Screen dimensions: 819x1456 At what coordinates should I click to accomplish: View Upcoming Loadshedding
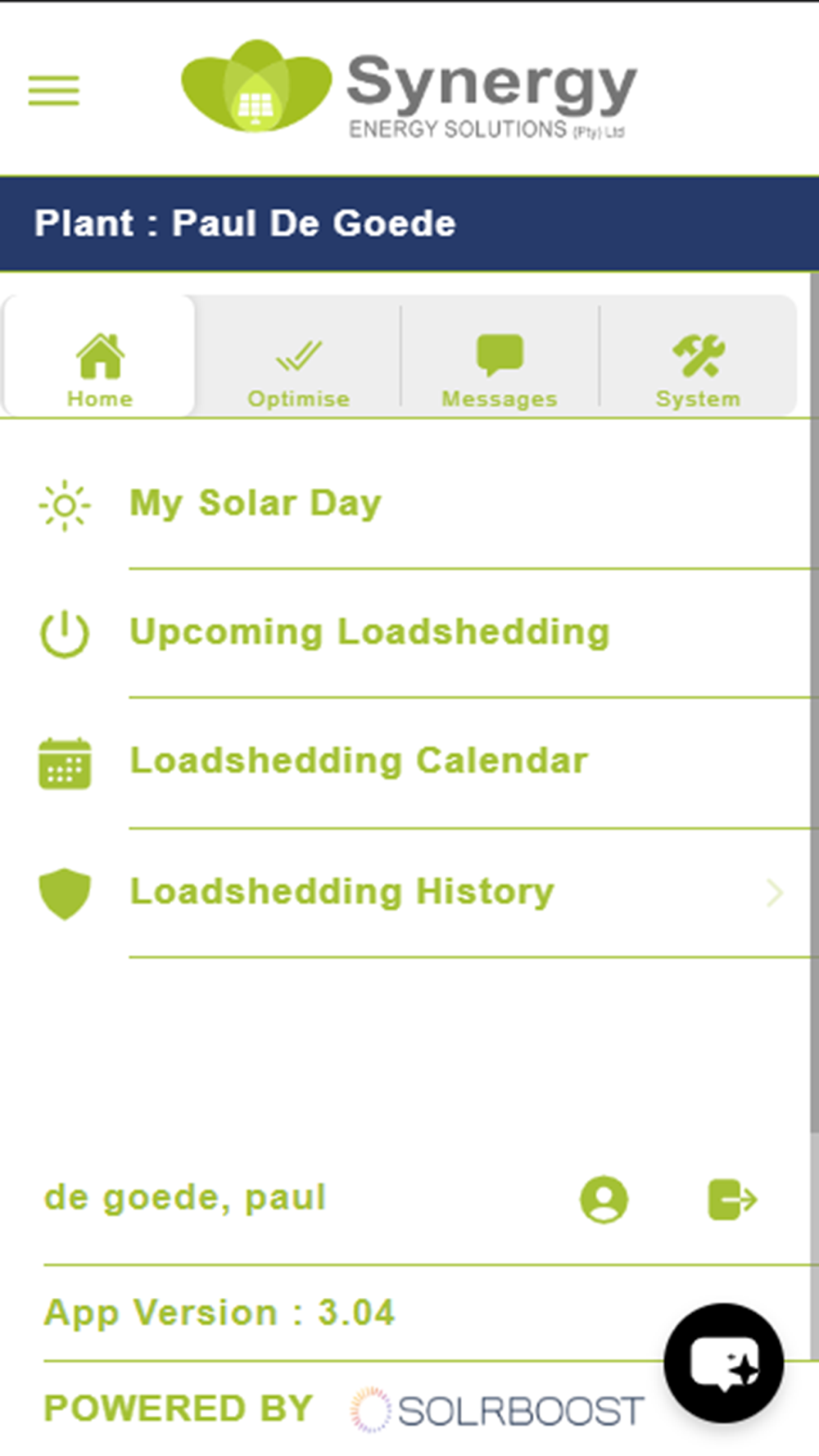pos(369,632)
